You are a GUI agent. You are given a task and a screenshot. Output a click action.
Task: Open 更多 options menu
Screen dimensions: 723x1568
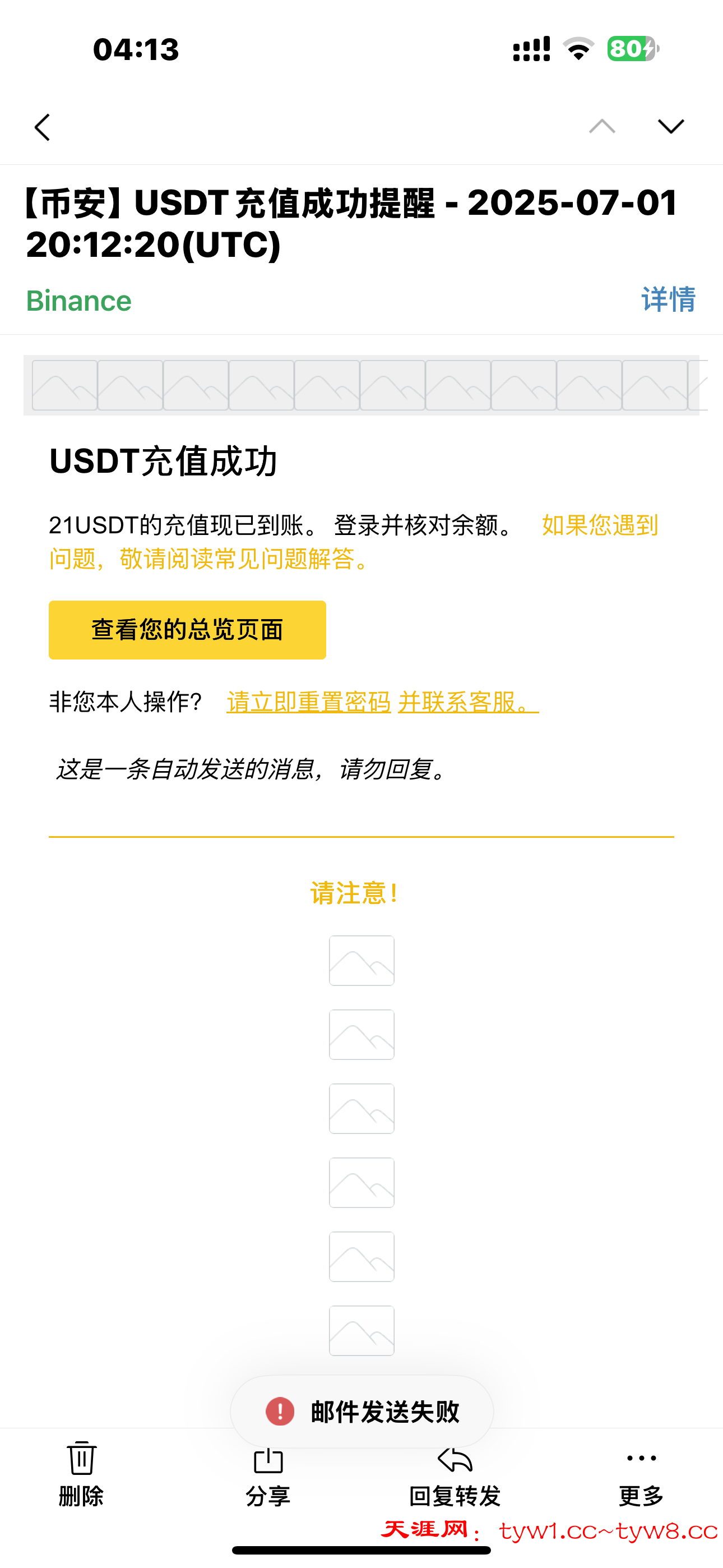coord(641,1474)
